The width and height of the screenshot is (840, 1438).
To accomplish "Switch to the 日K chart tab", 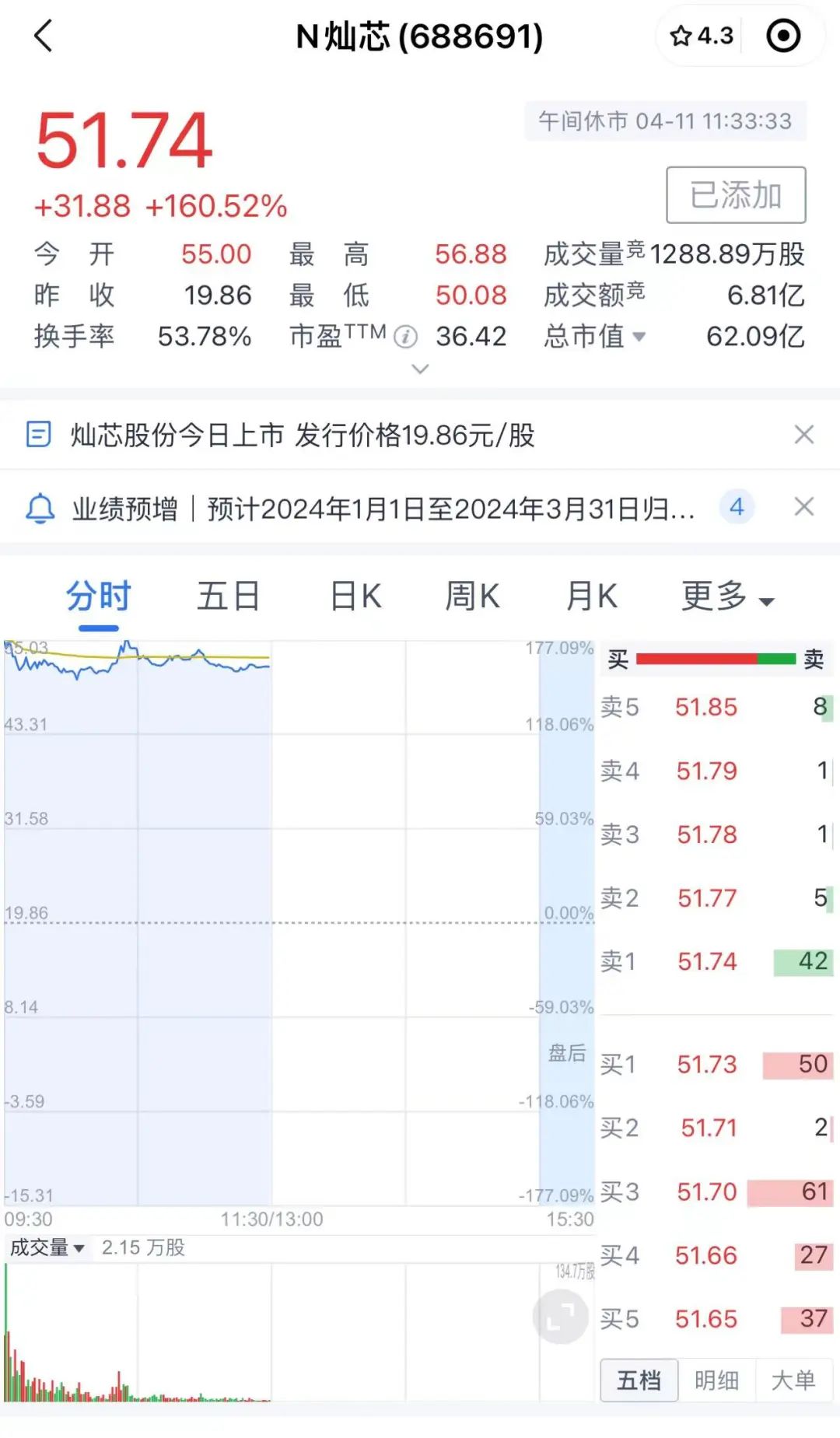I will pos(355,597).
